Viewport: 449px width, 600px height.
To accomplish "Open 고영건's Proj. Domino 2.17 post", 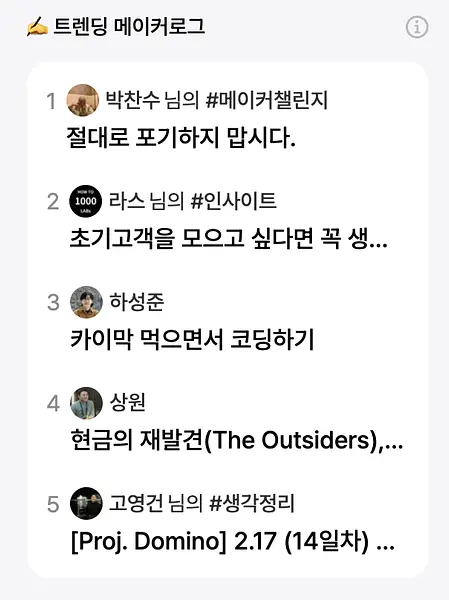I will pyautogui.click(x=233, y=541).
